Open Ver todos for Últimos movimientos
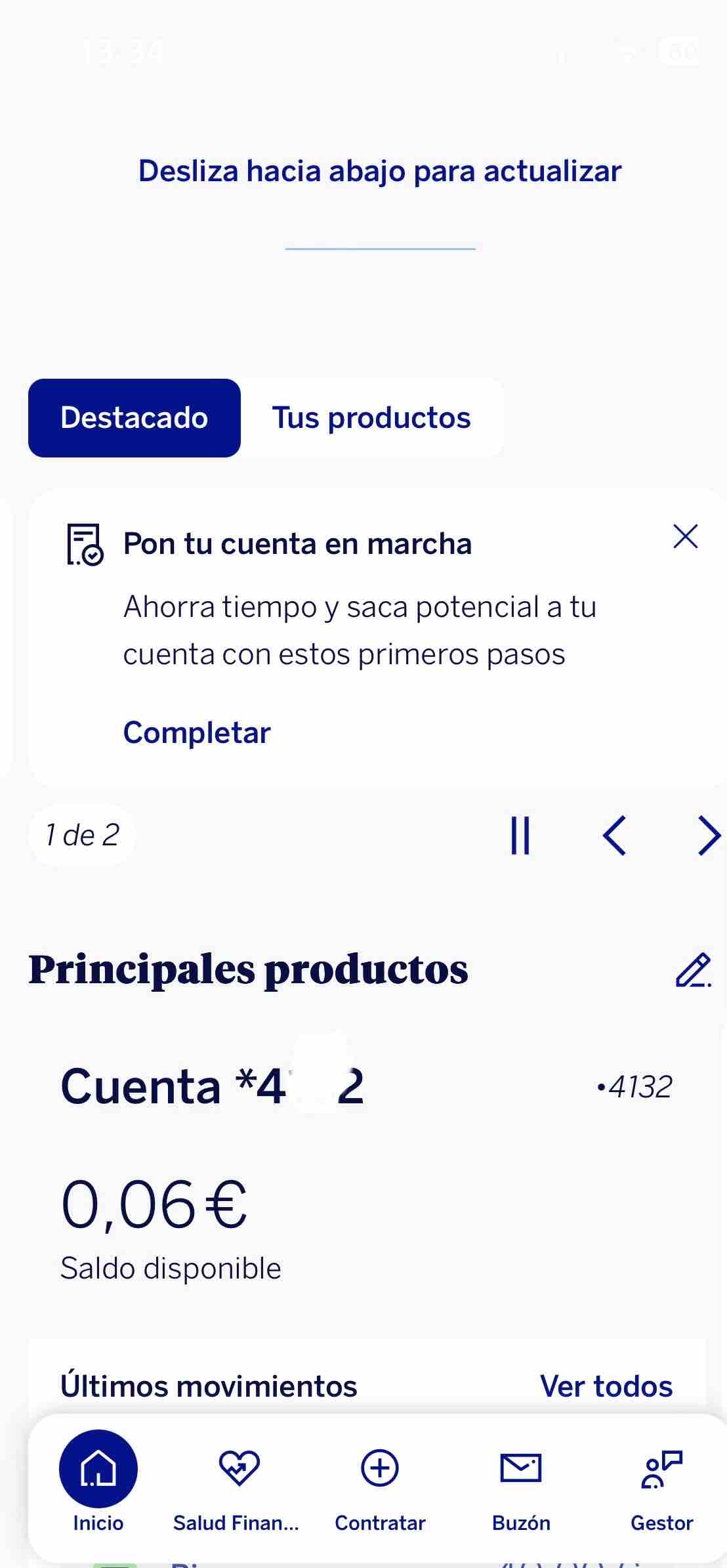This screenshot has width=727, height=1568. 606,1386
